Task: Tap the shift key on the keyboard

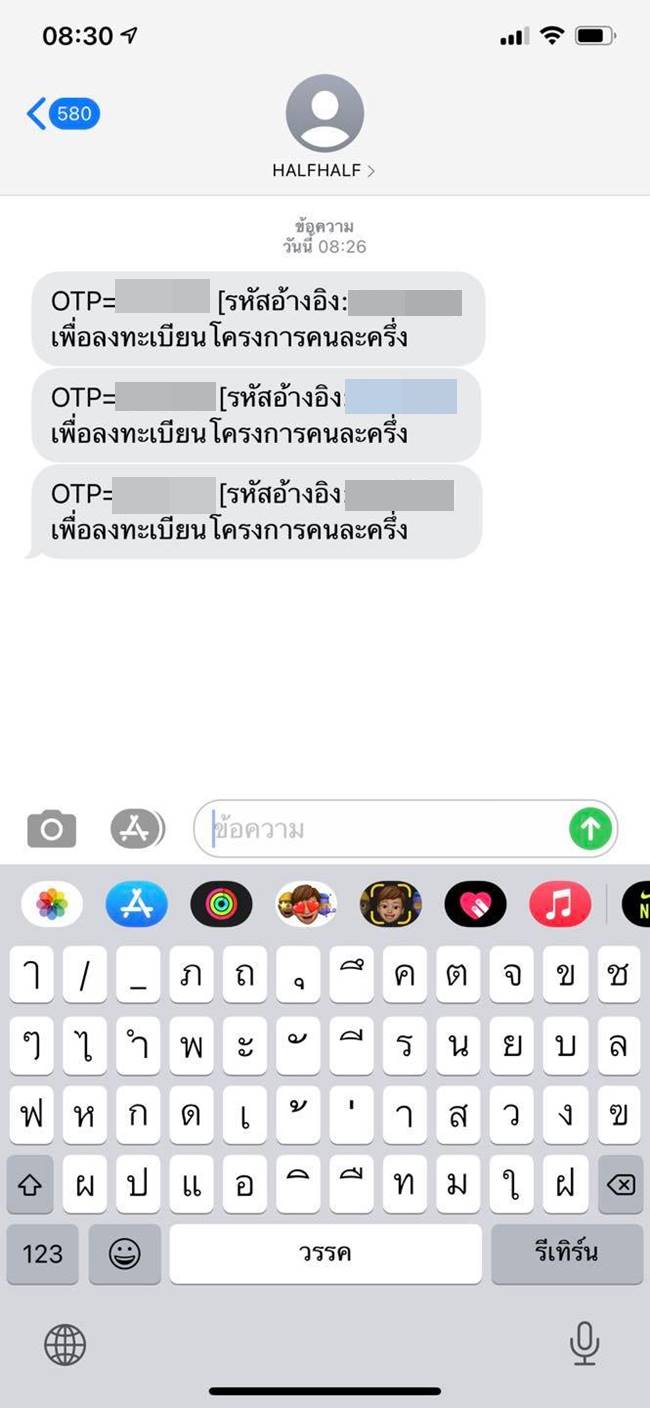Action: [x=30, y=1185]
